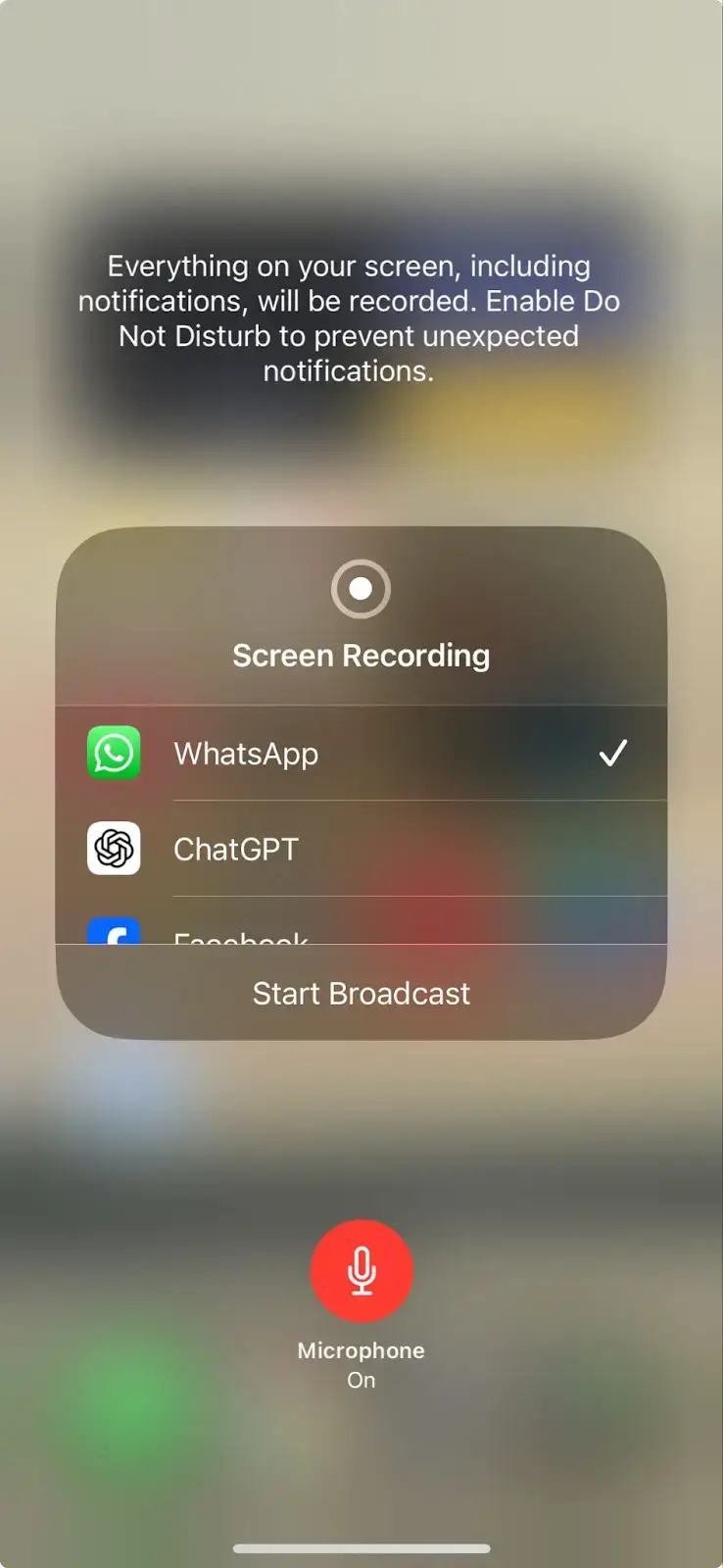This screenshot has height=1568, width=723.
Task: Tap Start Broadcast
Action: pyautogui.click(x=361, y=993)
